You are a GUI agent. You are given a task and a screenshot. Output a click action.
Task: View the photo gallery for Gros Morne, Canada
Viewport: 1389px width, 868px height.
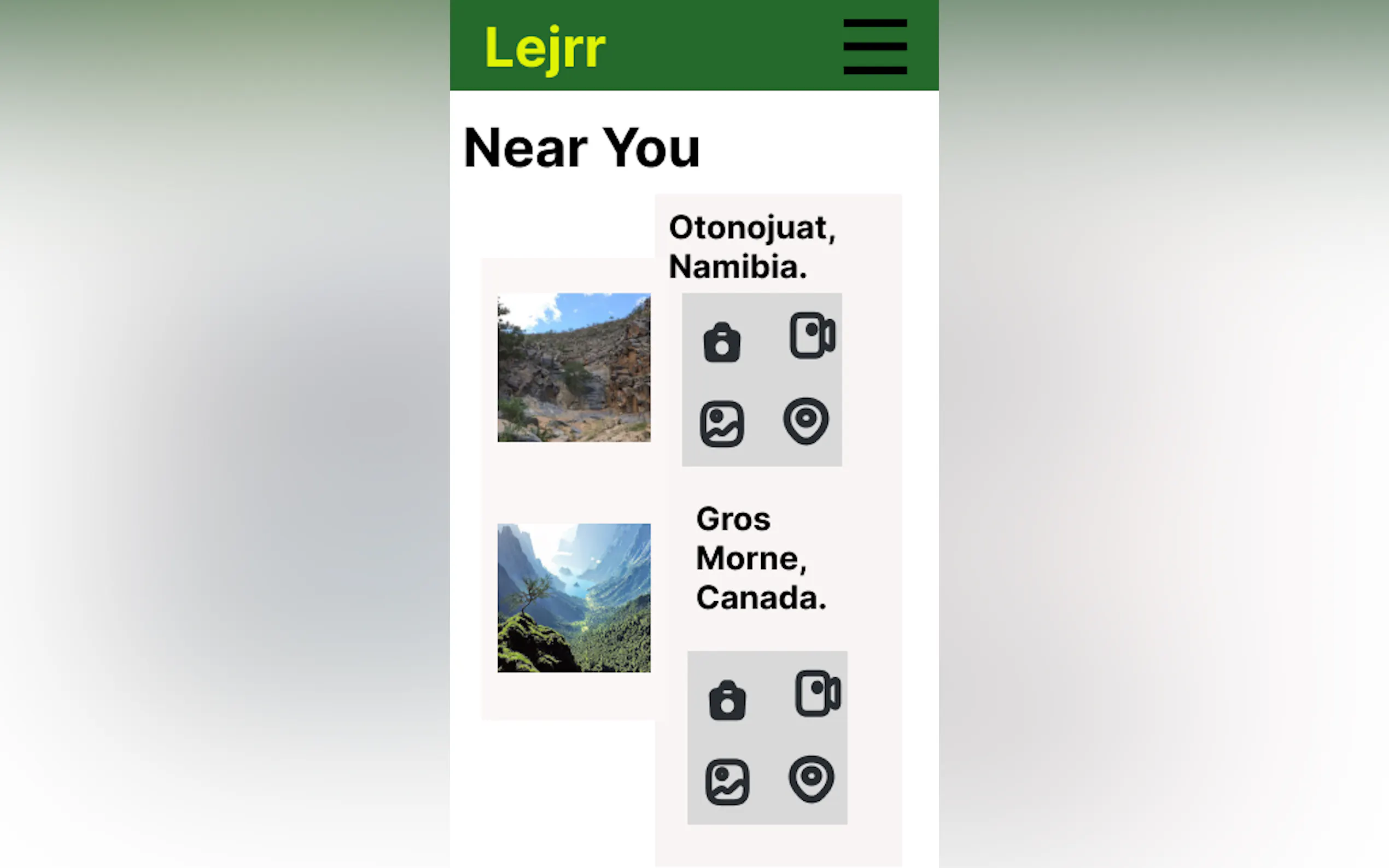[x=727, y=782]
